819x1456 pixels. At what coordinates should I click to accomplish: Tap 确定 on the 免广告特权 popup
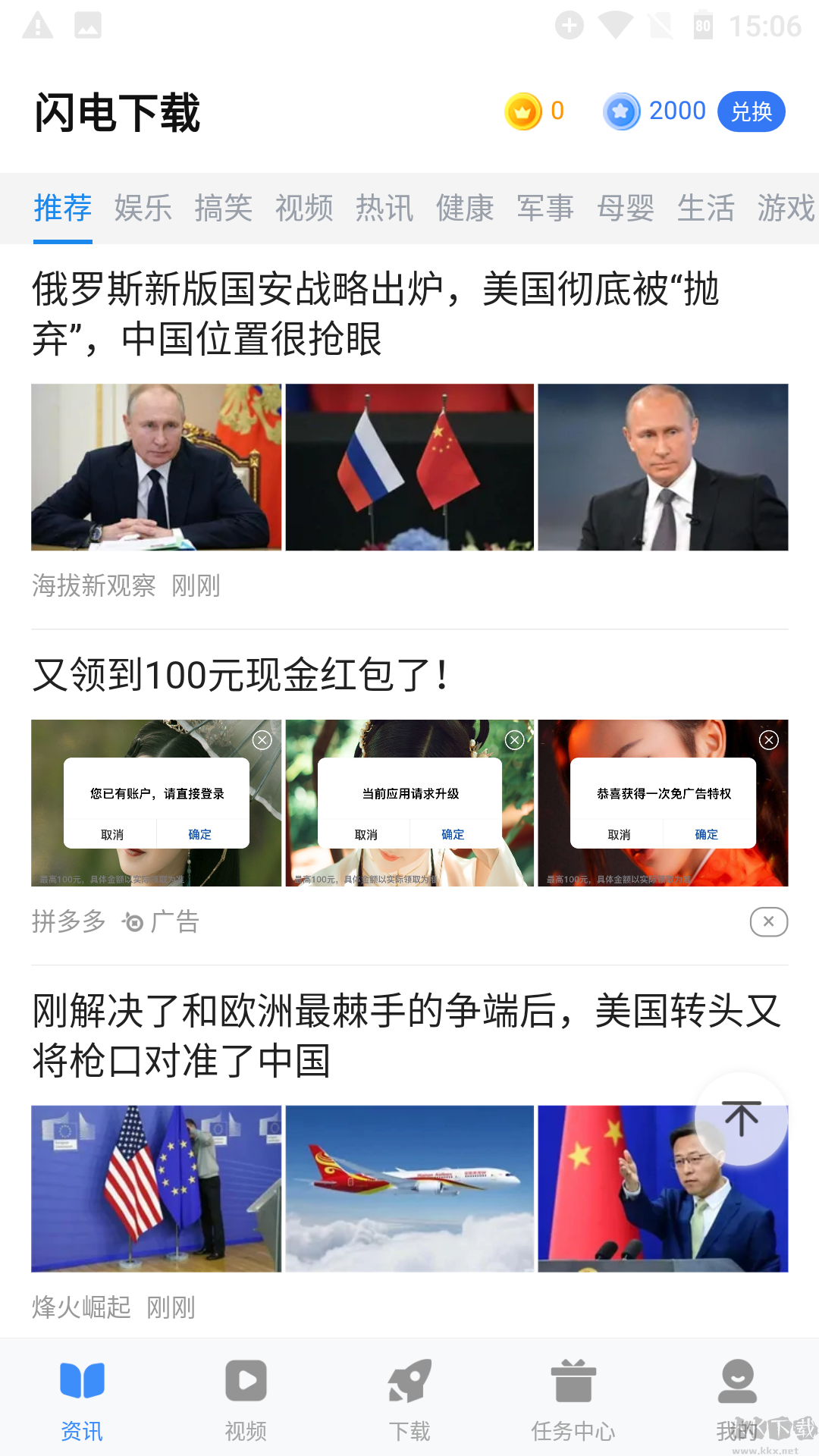(x=705, y=834)
